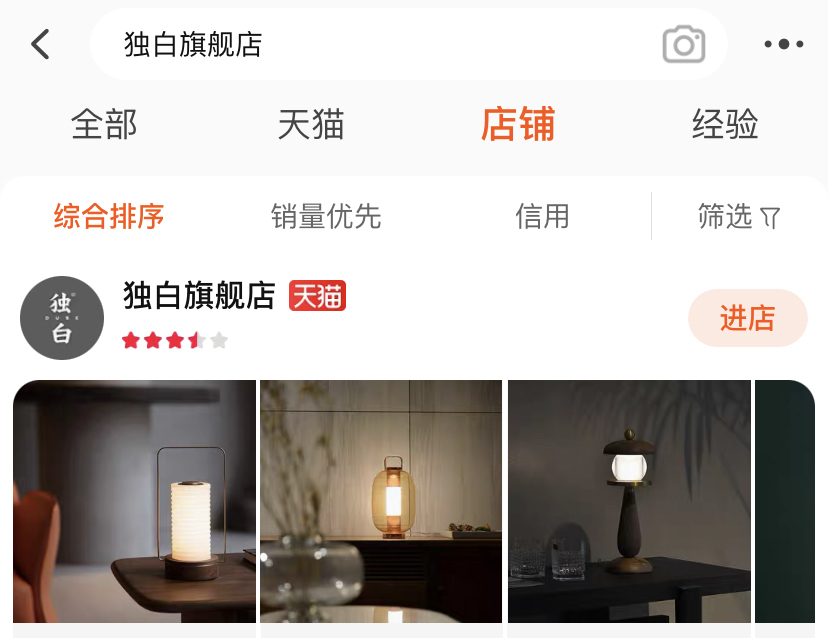Viewport: 828px width, 638px height.
Task: Open the 独白旗舰店 shop listing
Action: coord(199,296)
